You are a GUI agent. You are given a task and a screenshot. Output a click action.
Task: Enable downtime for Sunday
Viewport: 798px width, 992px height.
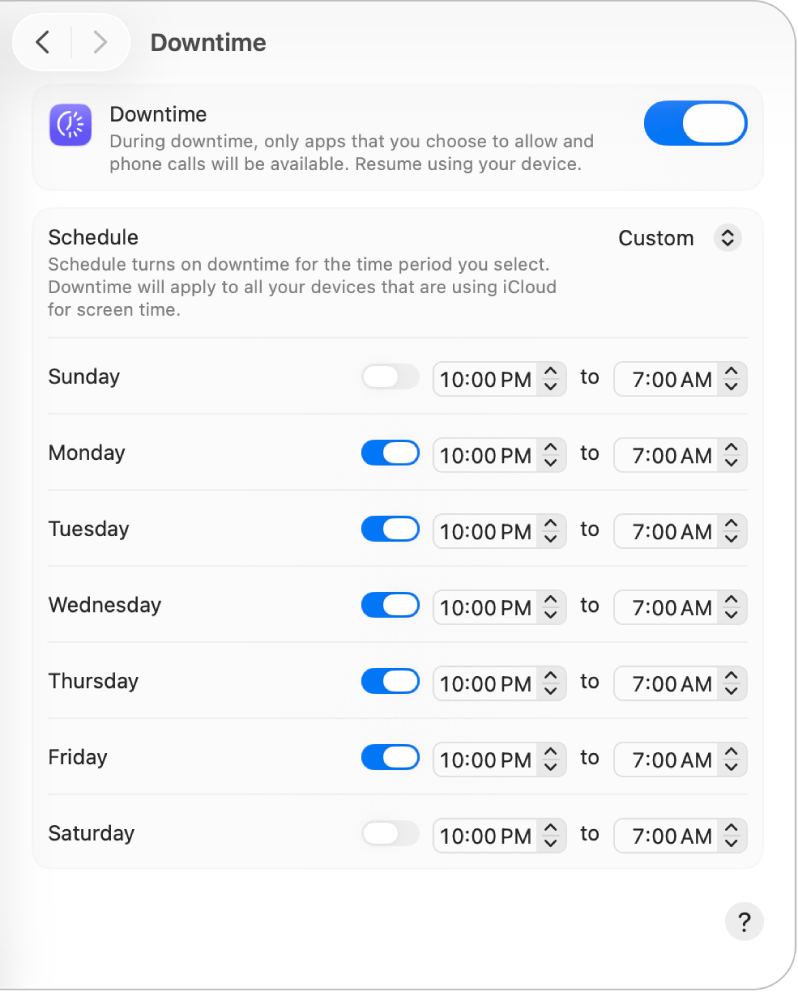390,377
